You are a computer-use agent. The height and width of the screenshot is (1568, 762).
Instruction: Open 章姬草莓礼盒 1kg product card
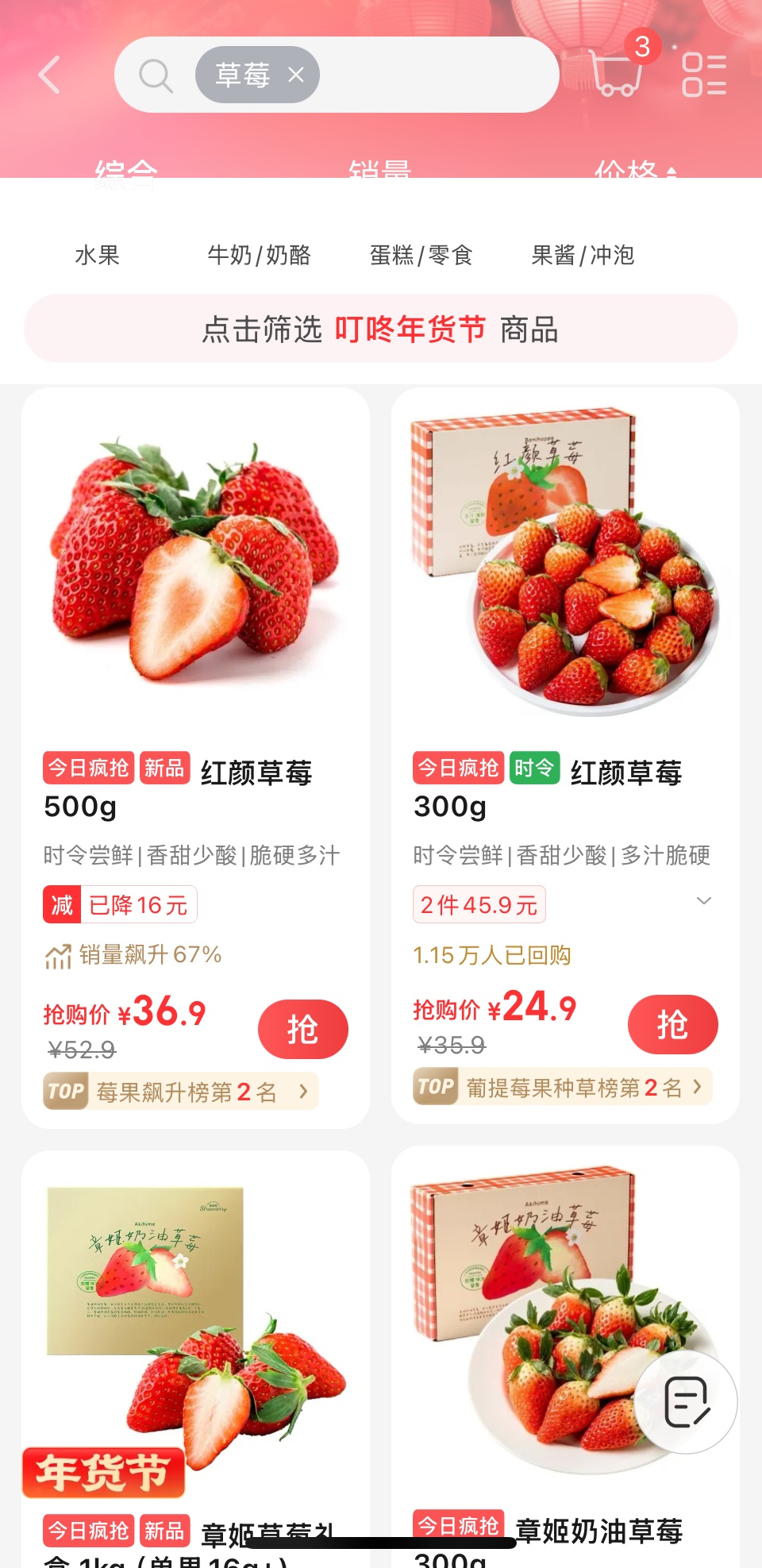(195, 1334)
